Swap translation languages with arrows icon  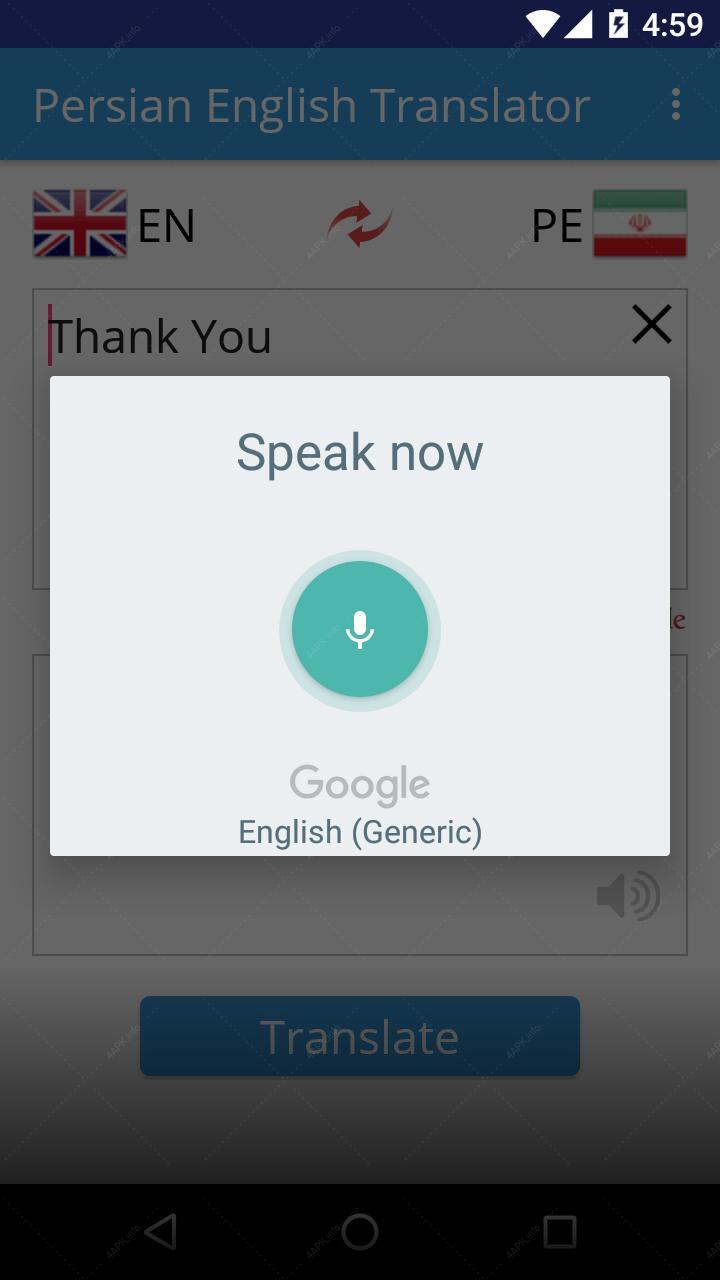[x=360, y=224]
